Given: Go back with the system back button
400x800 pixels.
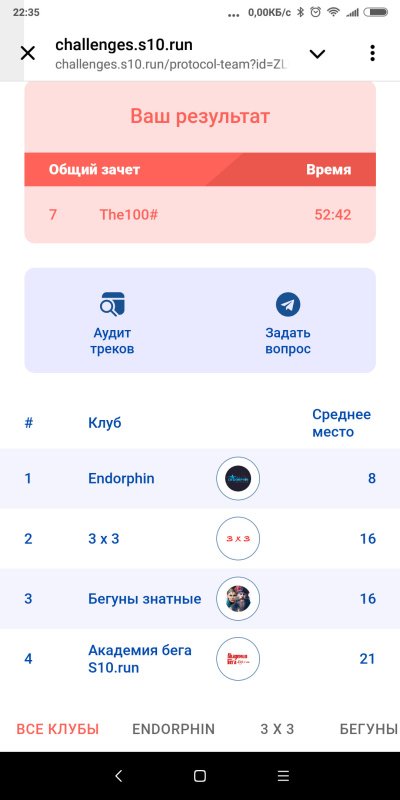Looking at the screenshot, I should coord(119,776).
